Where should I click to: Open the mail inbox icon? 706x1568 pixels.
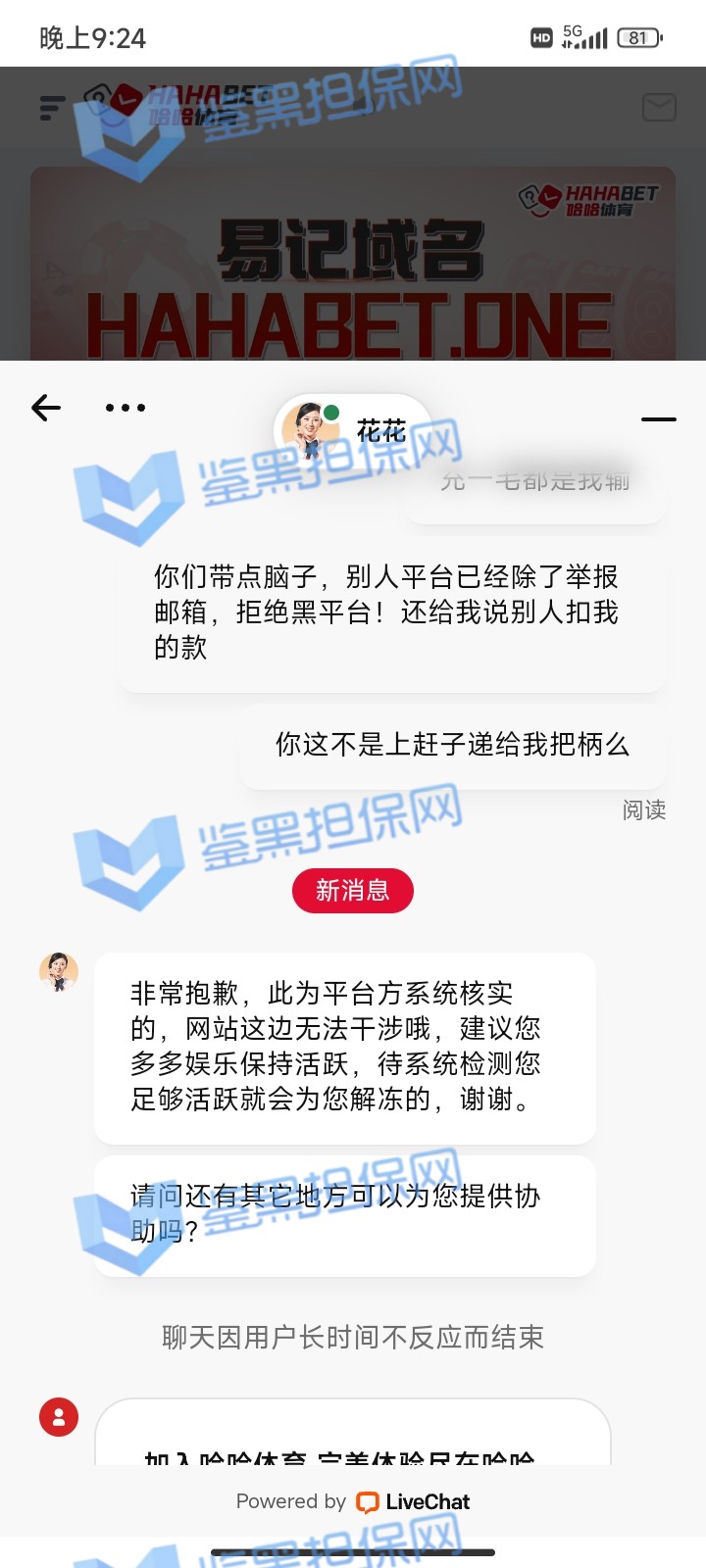(659, 107)
